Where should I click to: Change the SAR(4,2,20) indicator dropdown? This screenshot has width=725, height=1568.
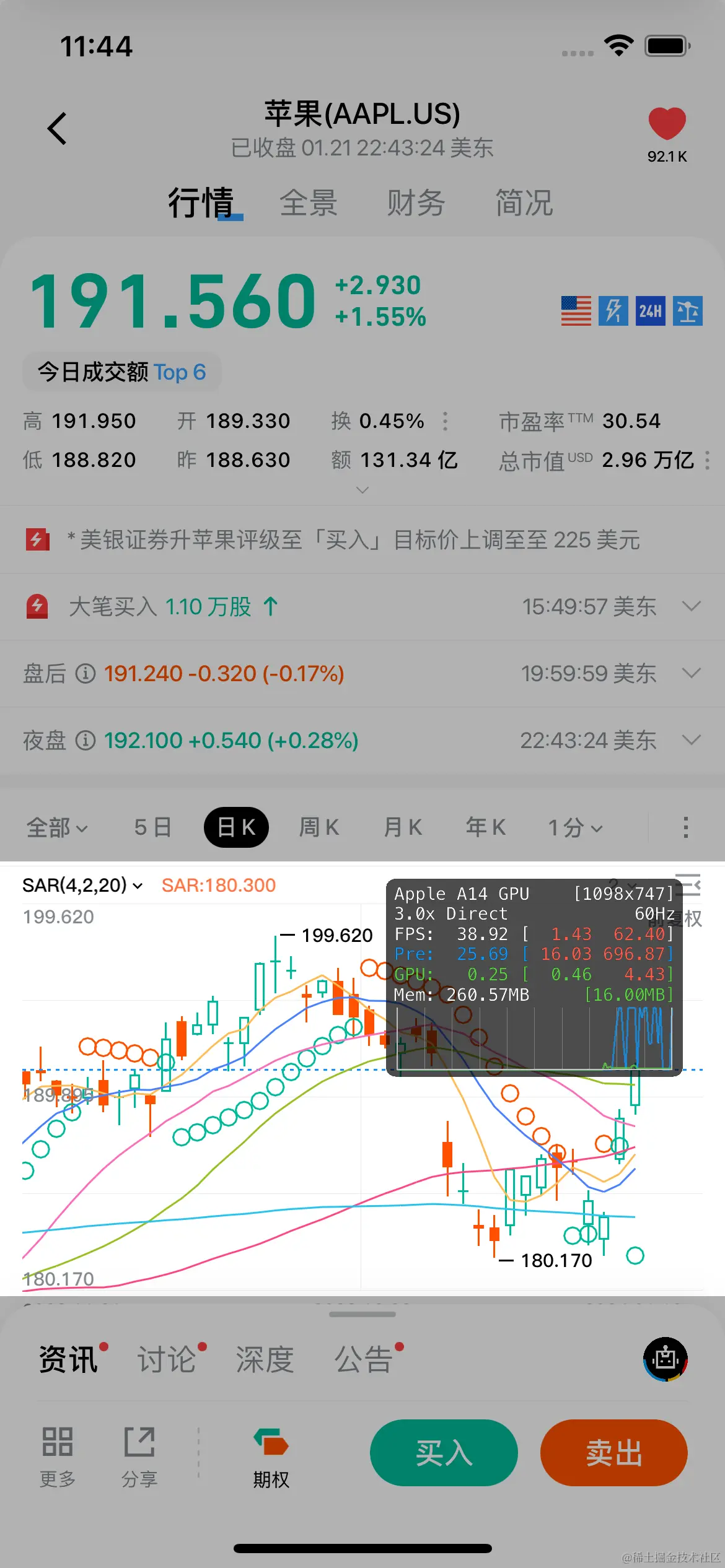pyautogui.click(x=82, y=886)
